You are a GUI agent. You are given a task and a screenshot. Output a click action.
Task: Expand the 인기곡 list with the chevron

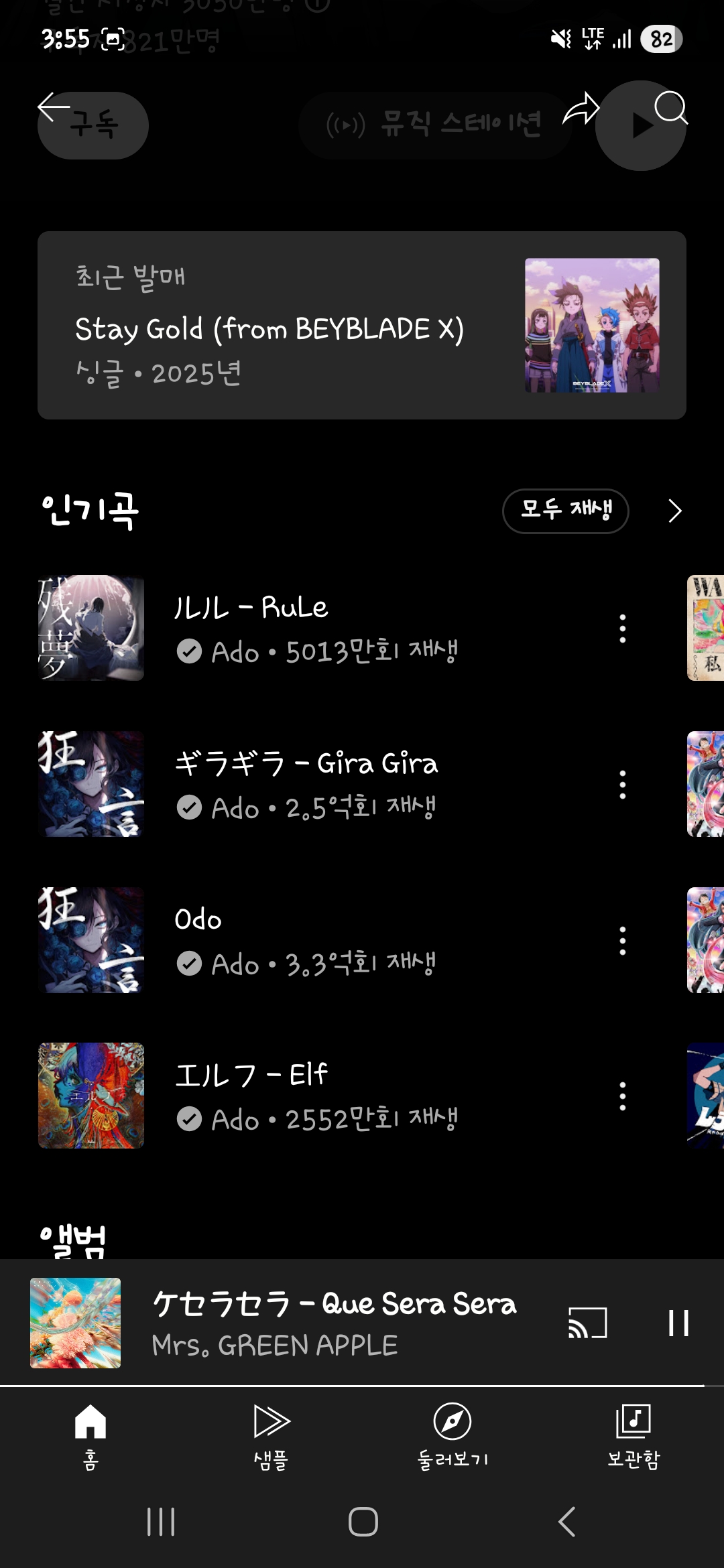pyautogui.click(x=674, y=511)
